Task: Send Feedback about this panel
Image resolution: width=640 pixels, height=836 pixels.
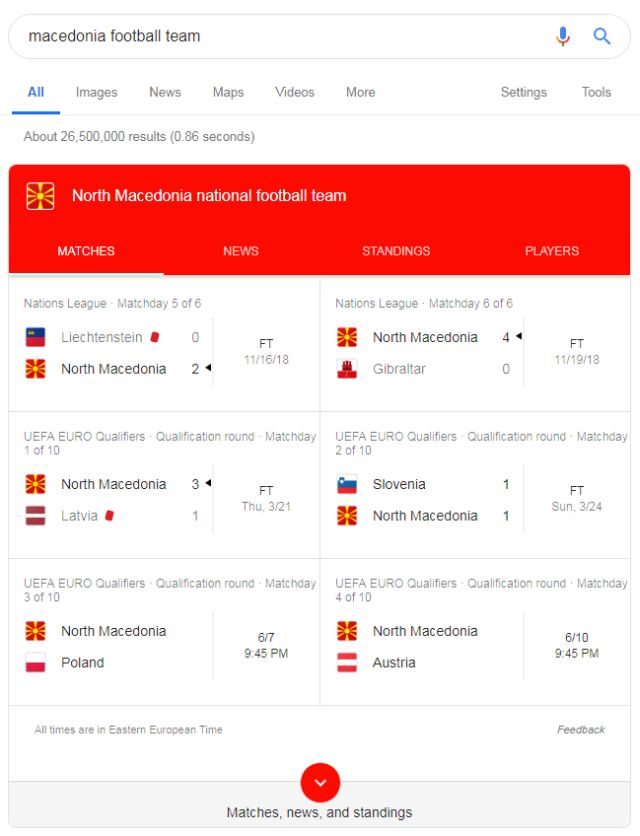Action: [x=581, y=730]
